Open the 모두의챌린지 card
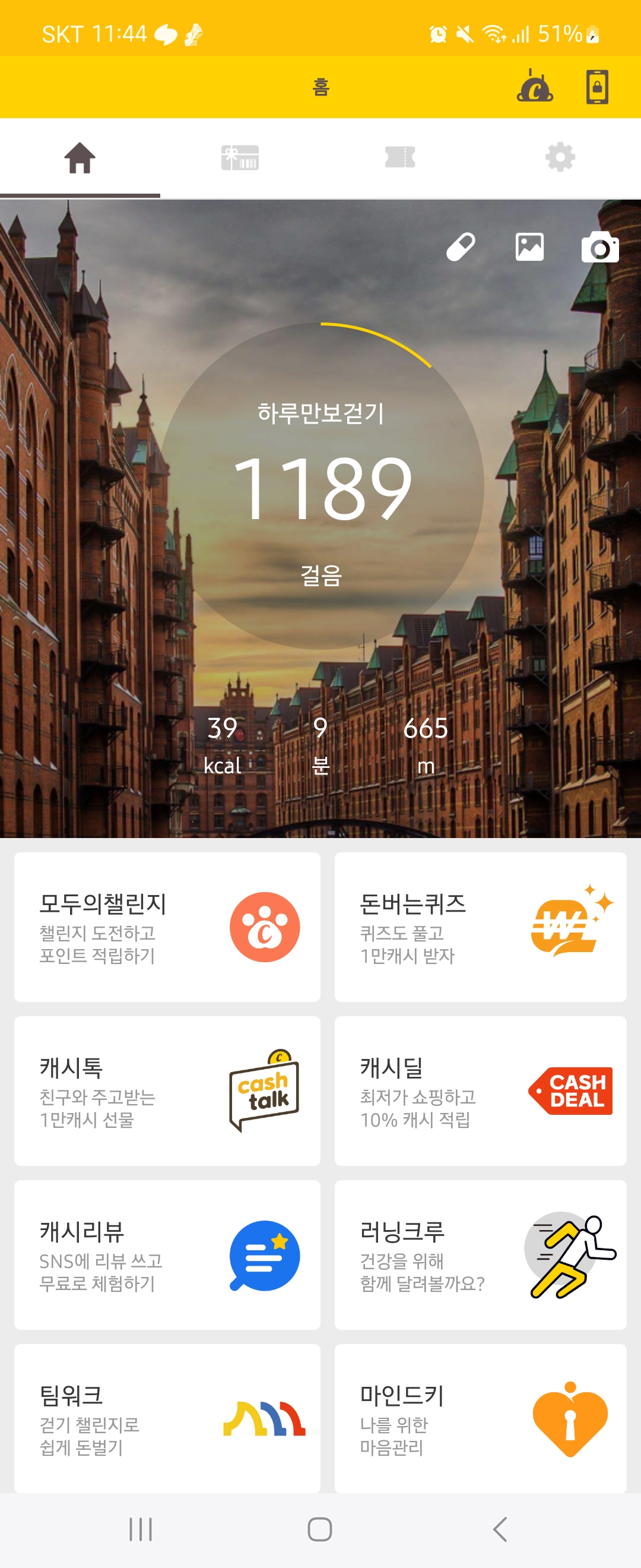 tap(167, 927)
